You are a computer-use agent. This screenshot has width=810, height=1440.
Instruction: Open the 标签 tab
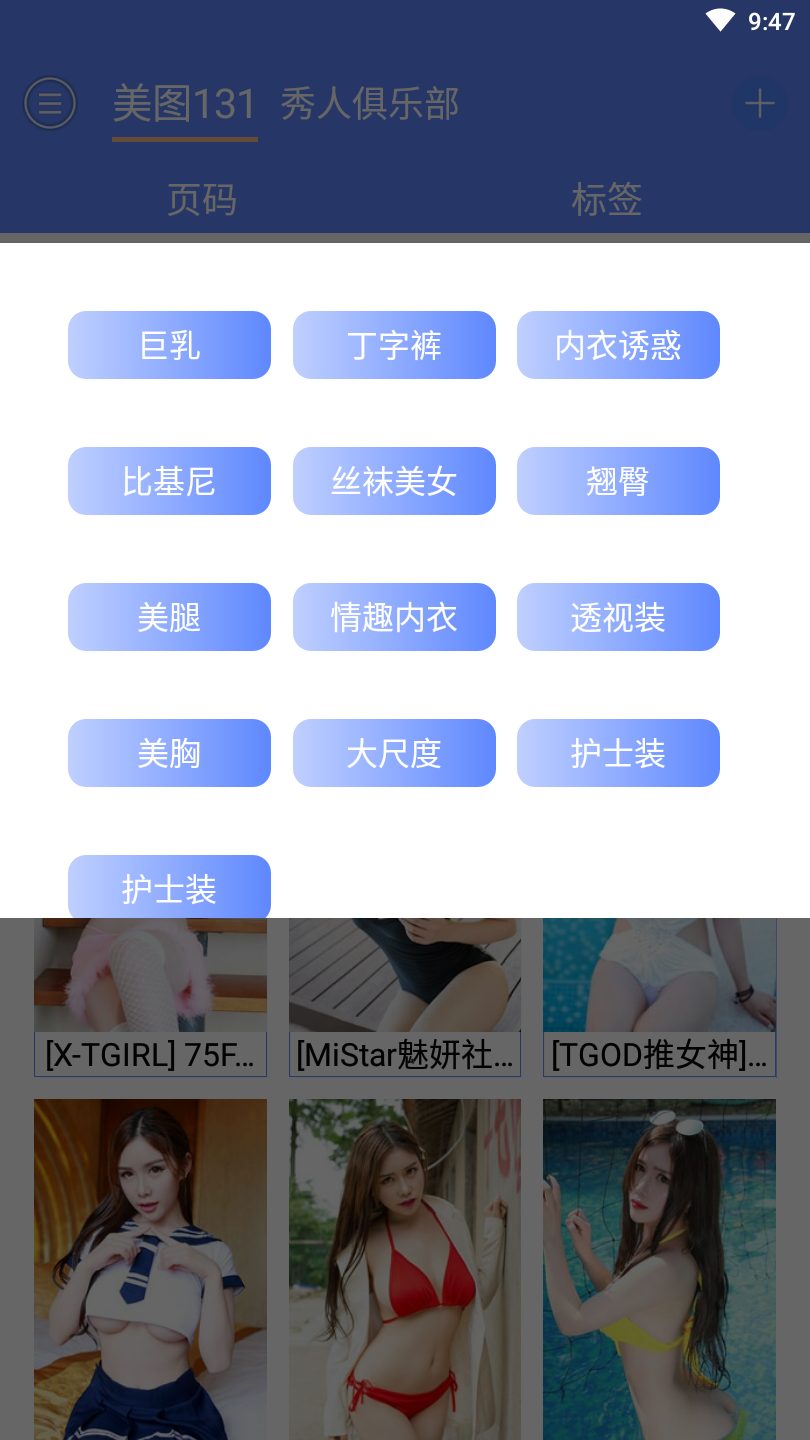point(607,199)
